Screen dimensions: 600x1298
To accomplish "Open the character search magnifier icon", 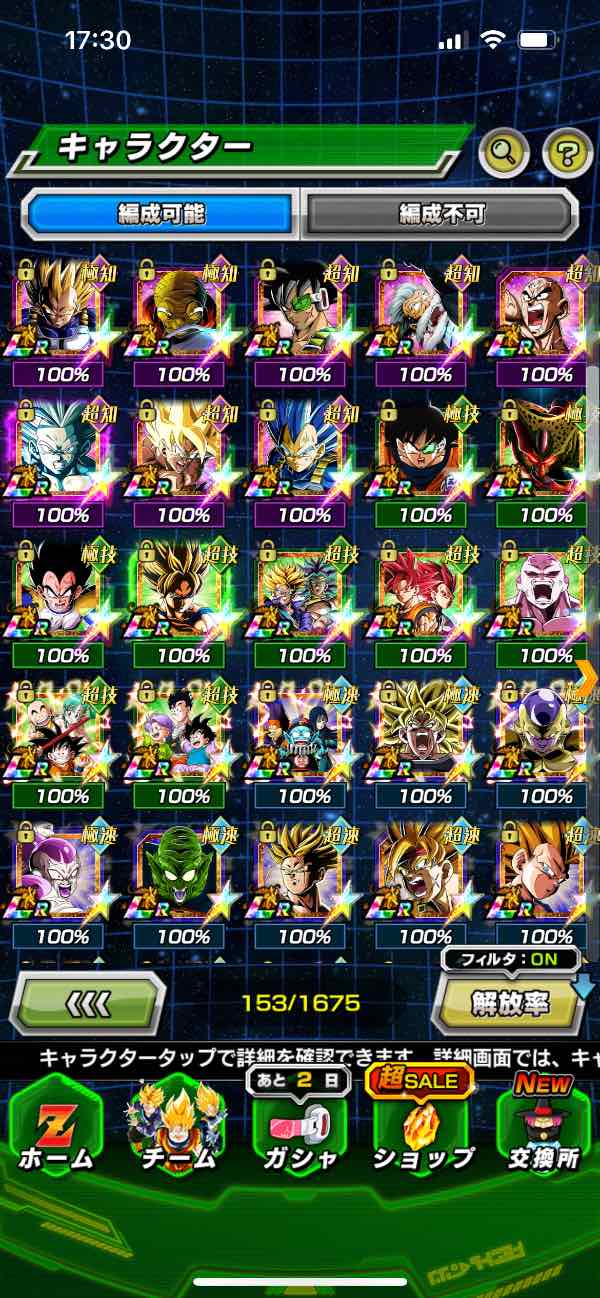I will [504, 152].
